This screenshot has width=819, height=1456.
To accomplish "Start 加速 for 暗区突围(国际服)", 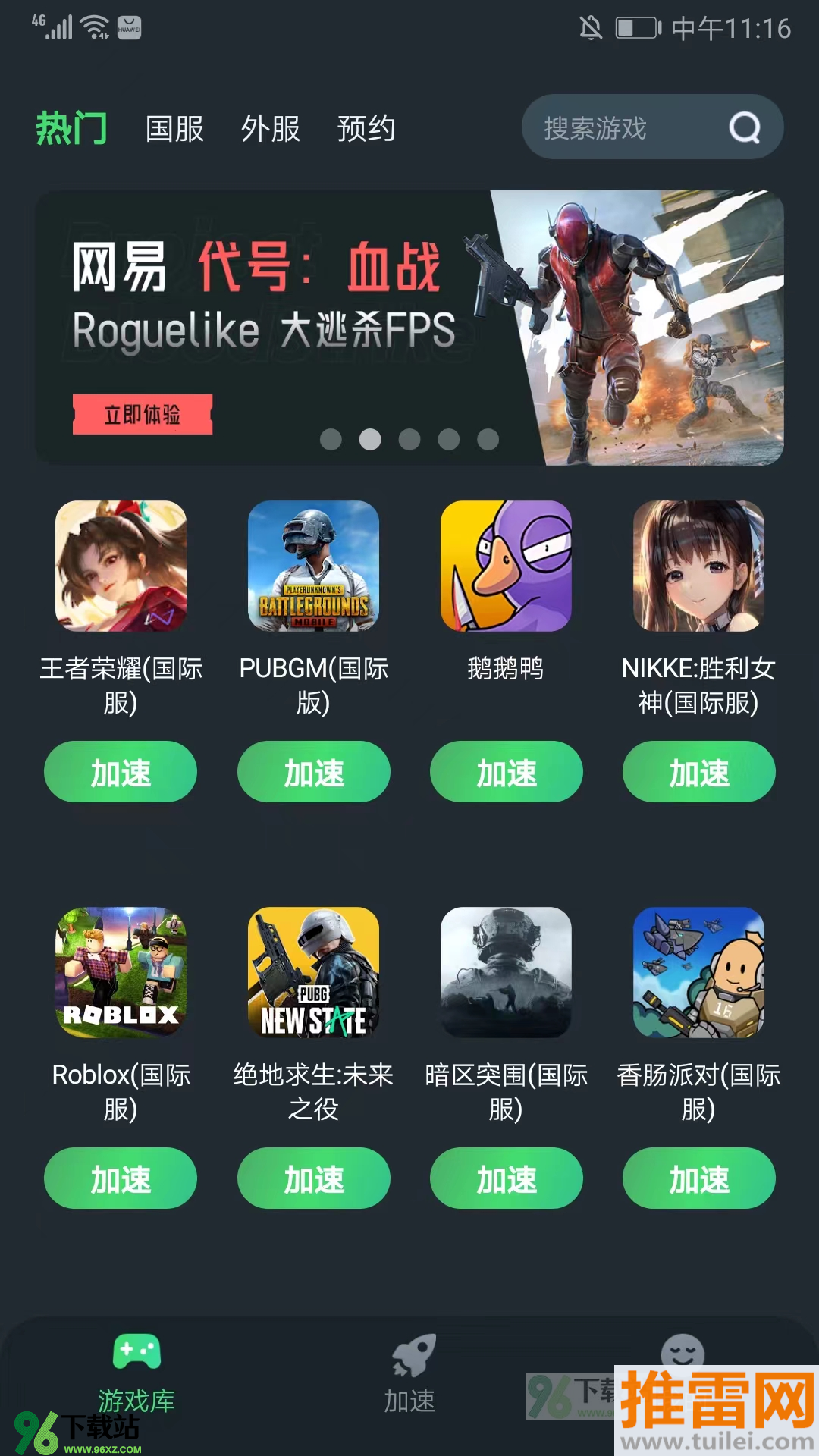I will [x=506, y=1178].
